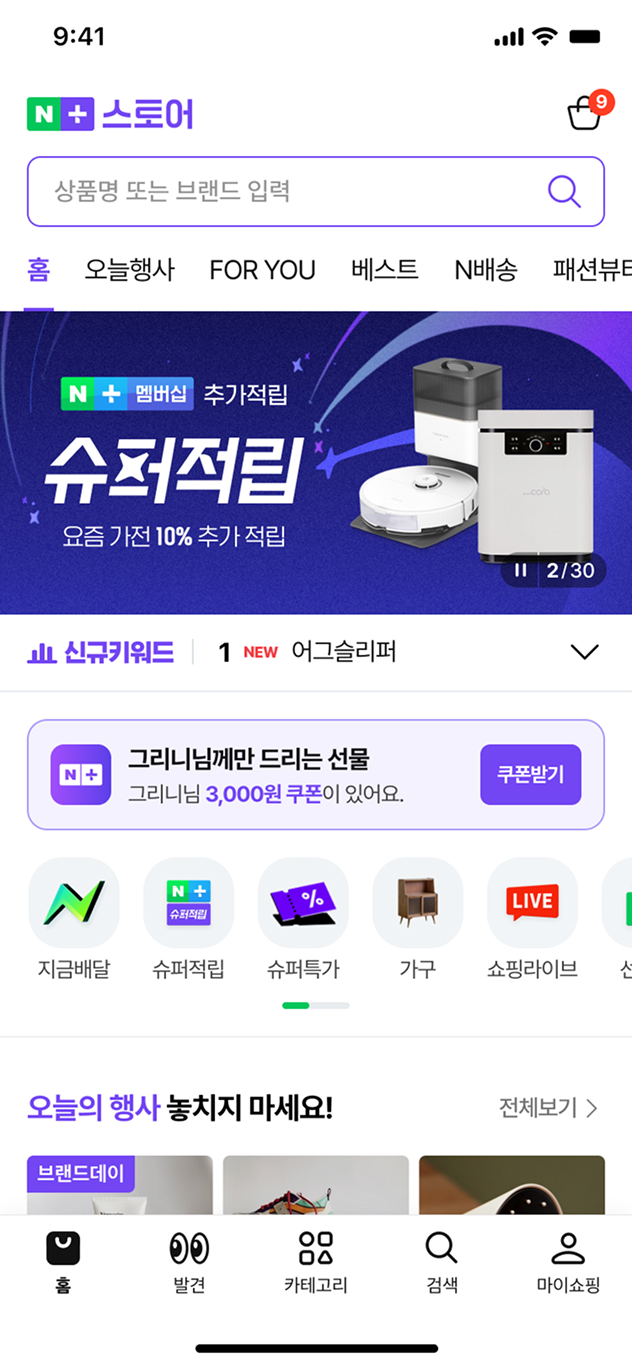Pause the banner slideshow
Screen dimensions: 632x1364
(x=521, y=570)
